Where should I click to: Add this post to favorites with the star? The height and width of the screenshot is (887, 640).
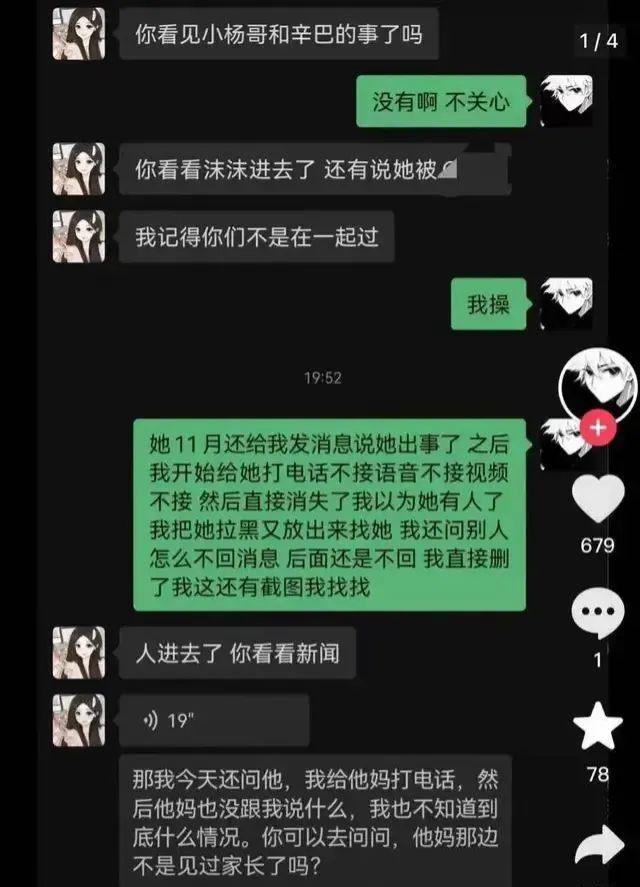[x=599, y=728]
